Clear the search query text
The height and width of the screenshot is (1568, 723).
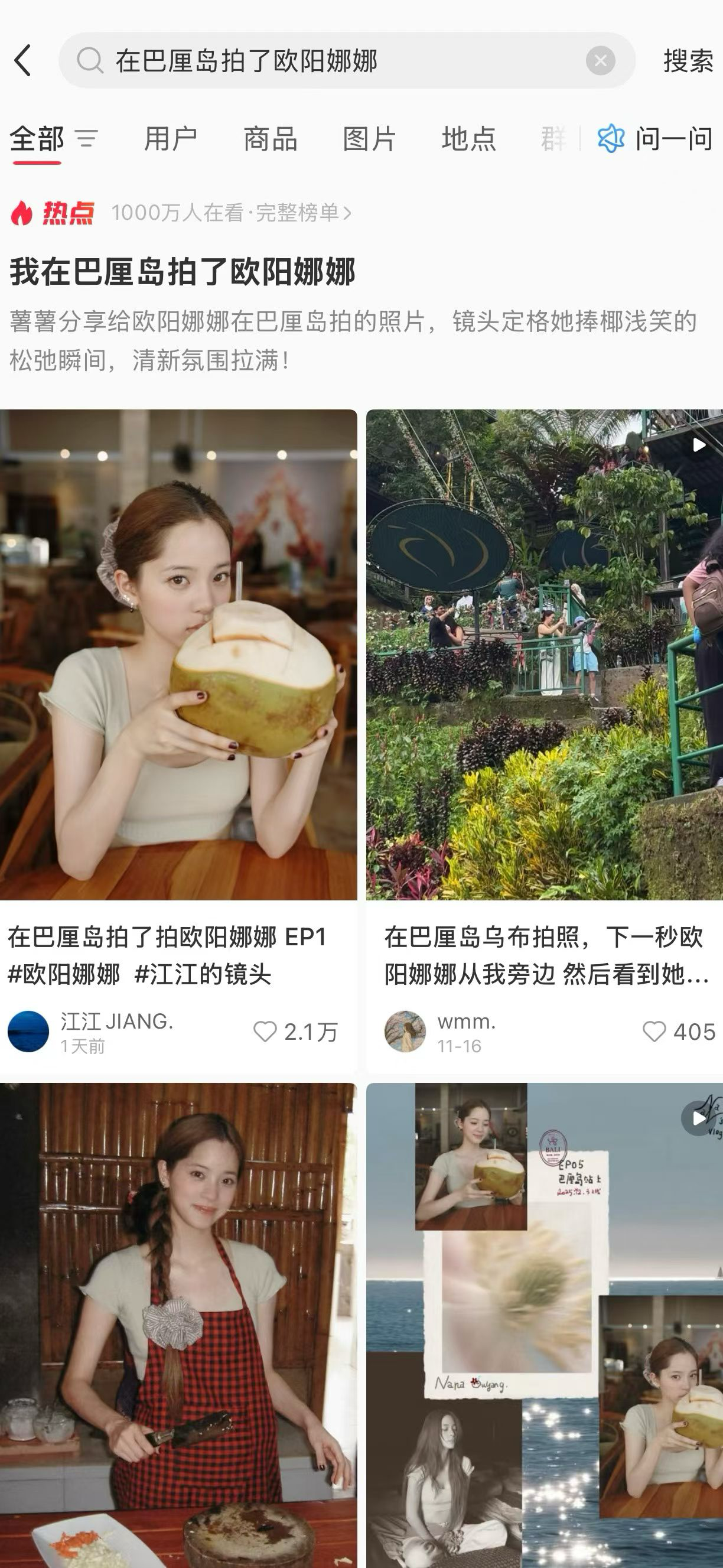coord(600,61)
